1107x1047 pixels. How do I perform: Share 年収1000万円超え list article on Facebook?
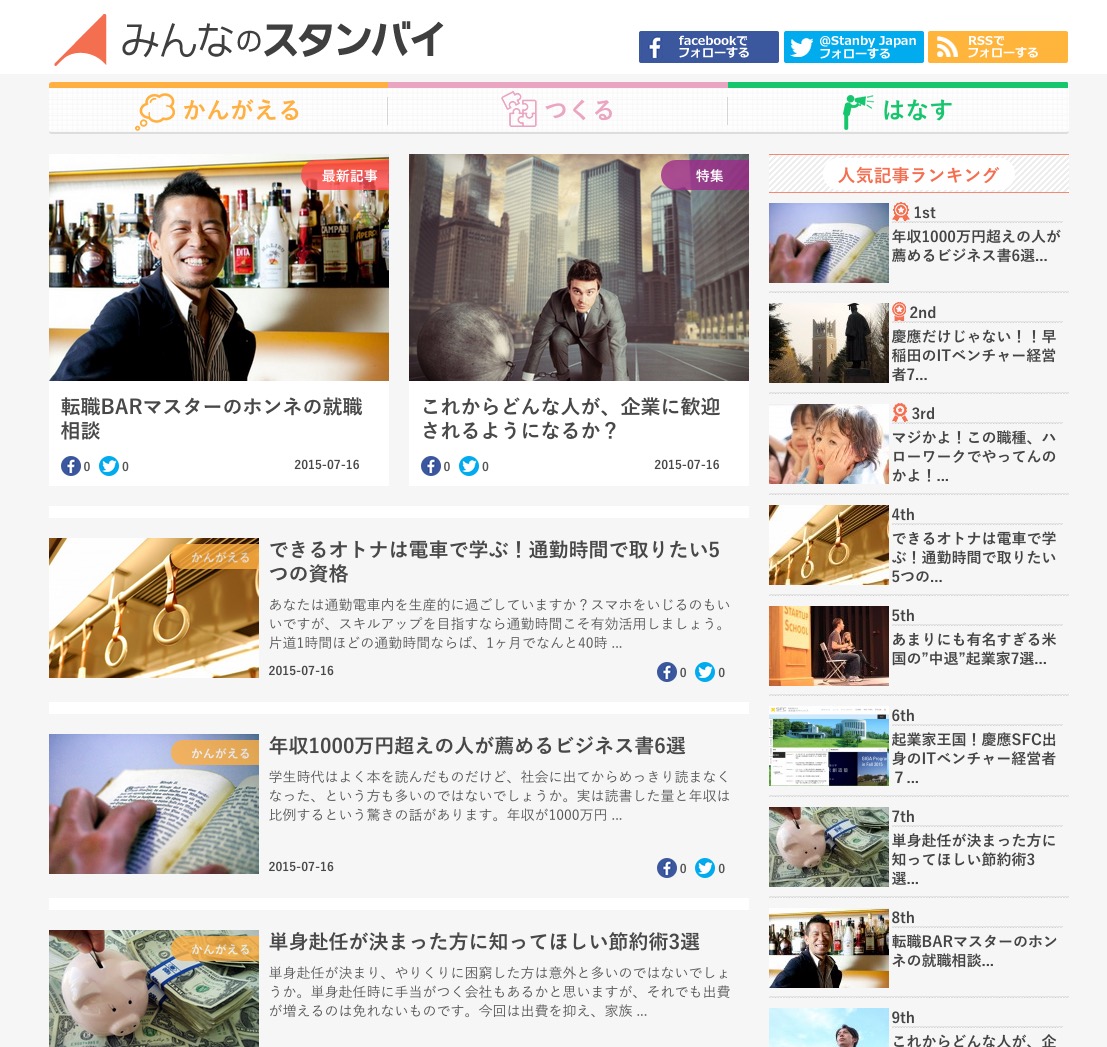666,868
